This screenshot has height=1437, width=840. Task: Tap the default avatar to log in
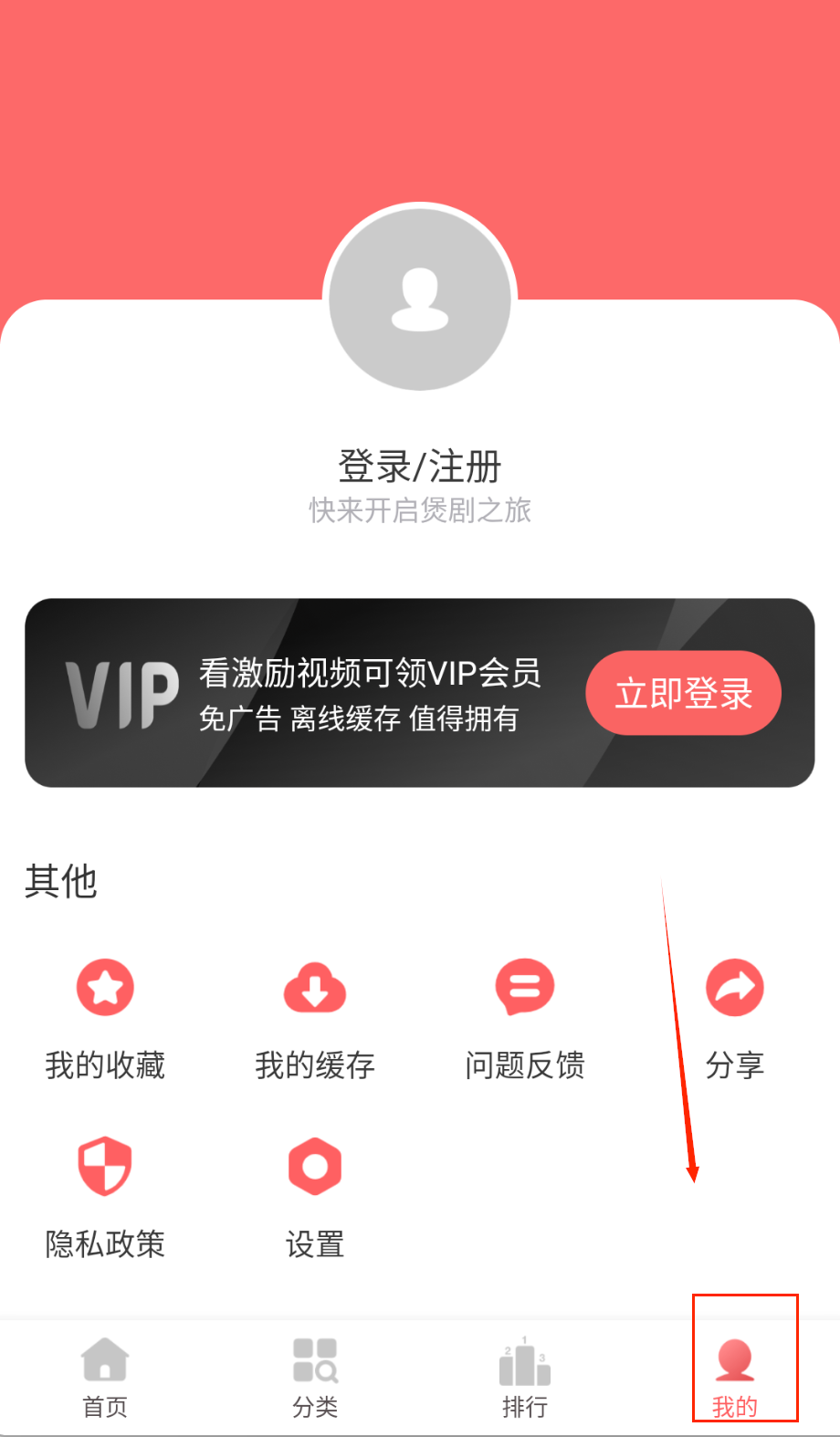click(420, 298)
